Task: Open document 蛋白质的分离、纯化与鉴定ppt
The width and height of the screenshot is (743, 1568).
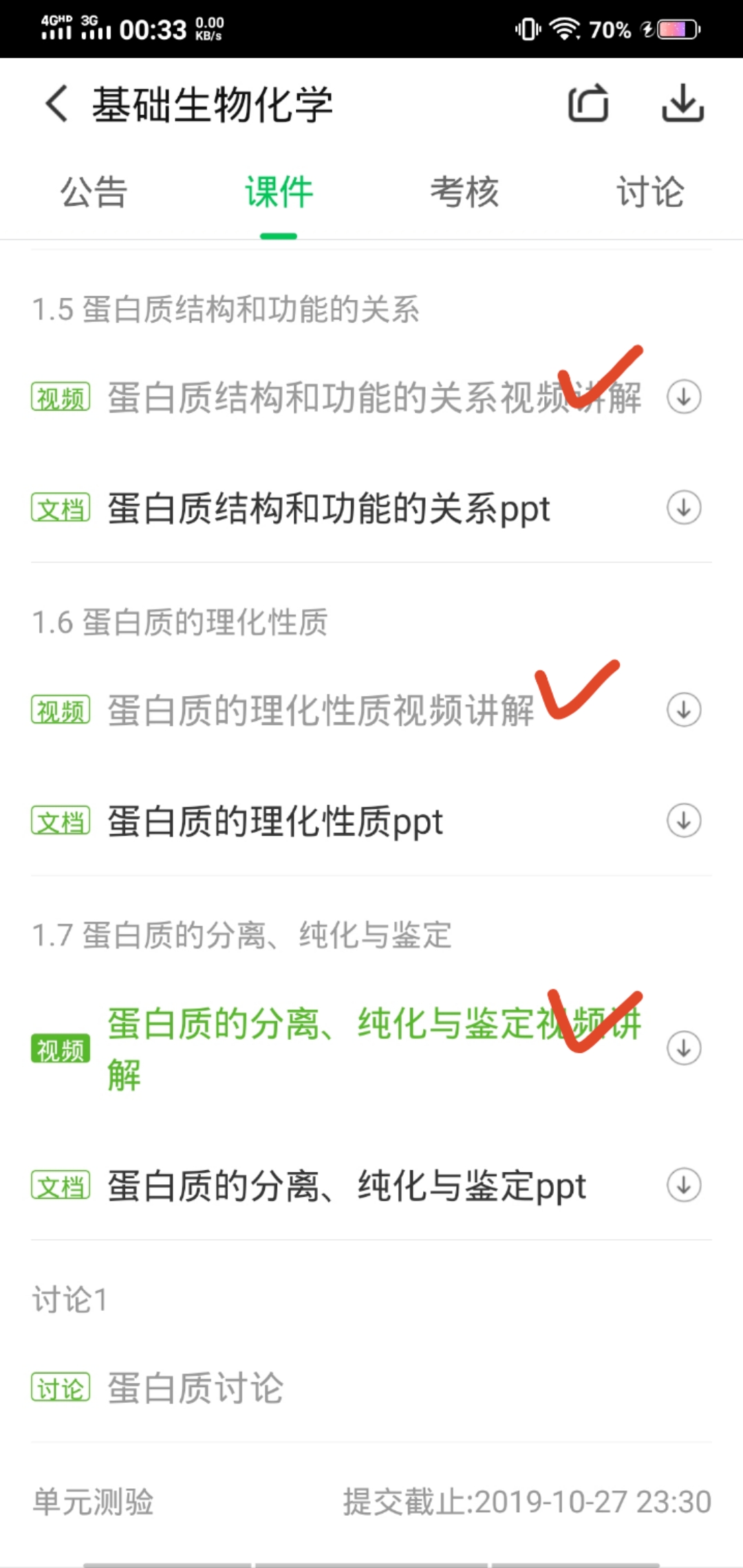Action: pos(347,1186)
